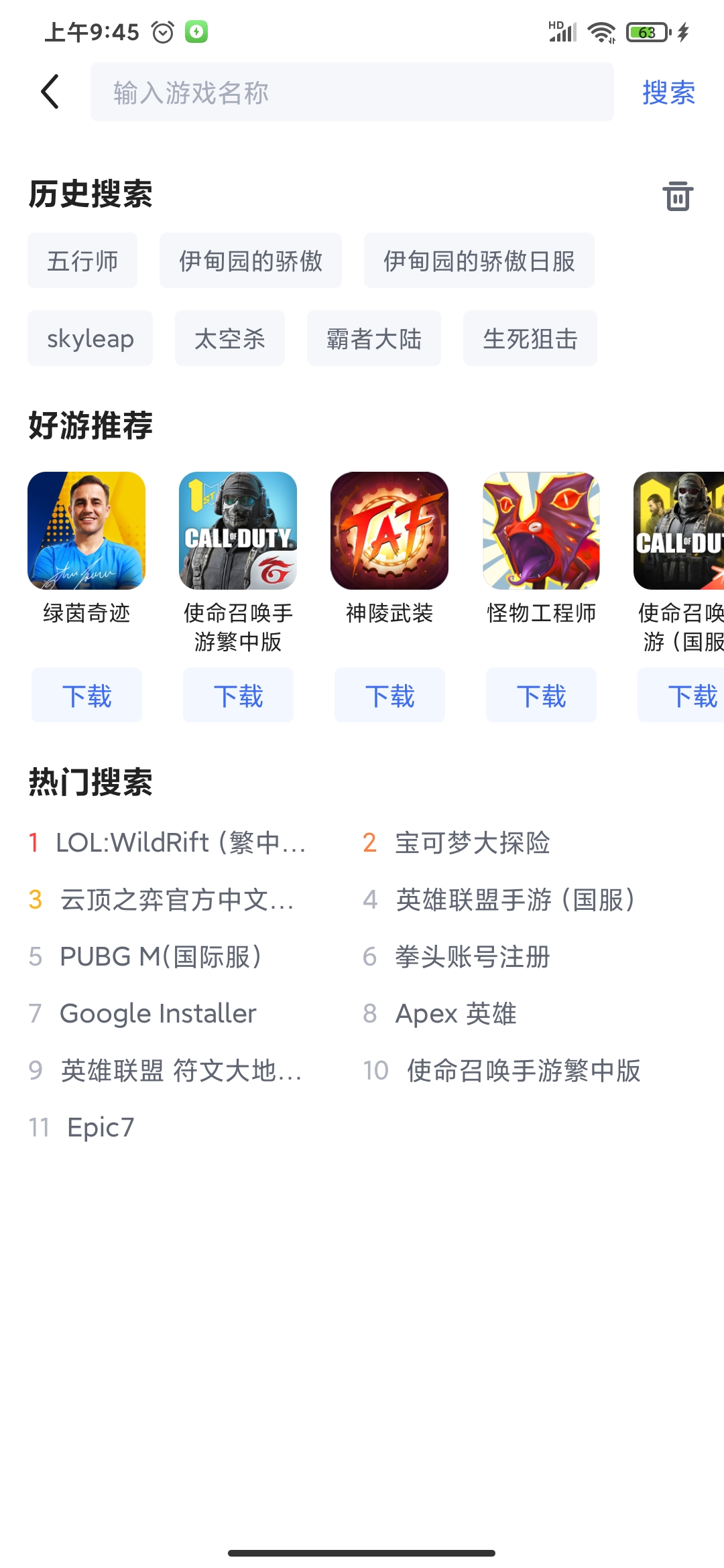Tap the 霸者大陆 history chip
This screenshot has width=724, height=1568.
pos(373,338)
